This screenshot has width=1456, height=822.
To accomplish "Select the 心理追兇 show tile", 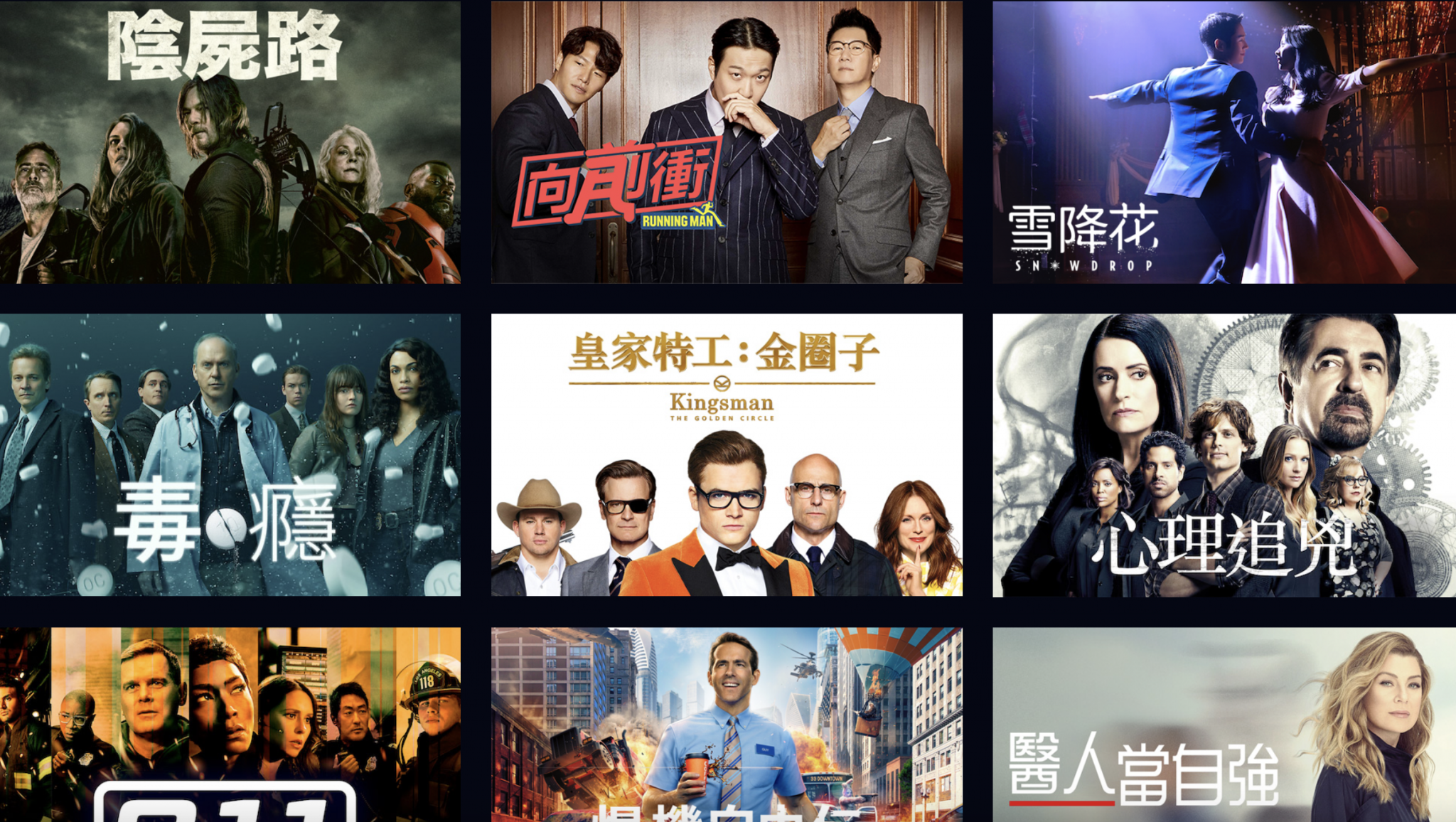I will pos(1224,455).
